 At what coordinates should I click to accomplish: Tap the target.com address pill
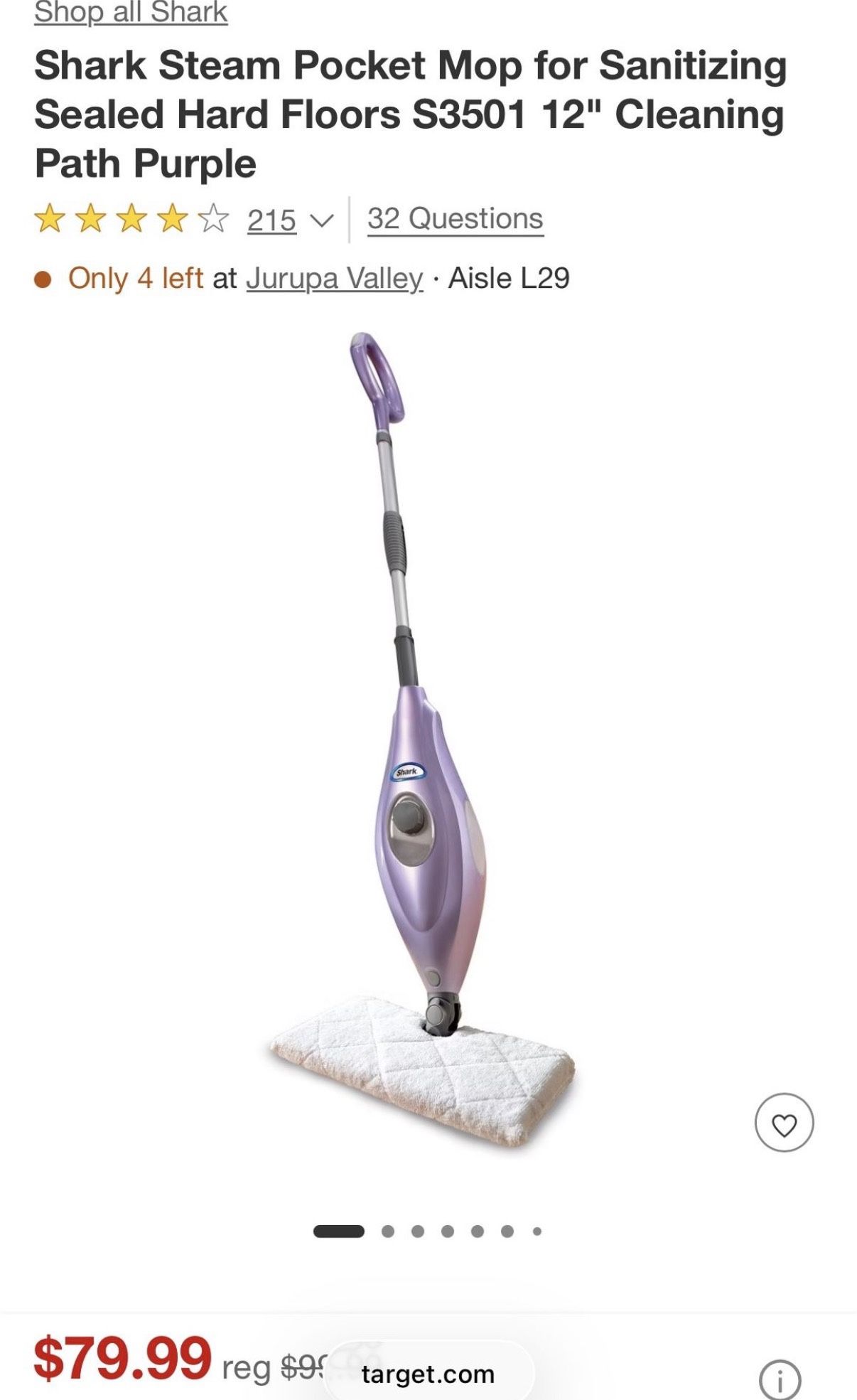(x=428, y=1374)
